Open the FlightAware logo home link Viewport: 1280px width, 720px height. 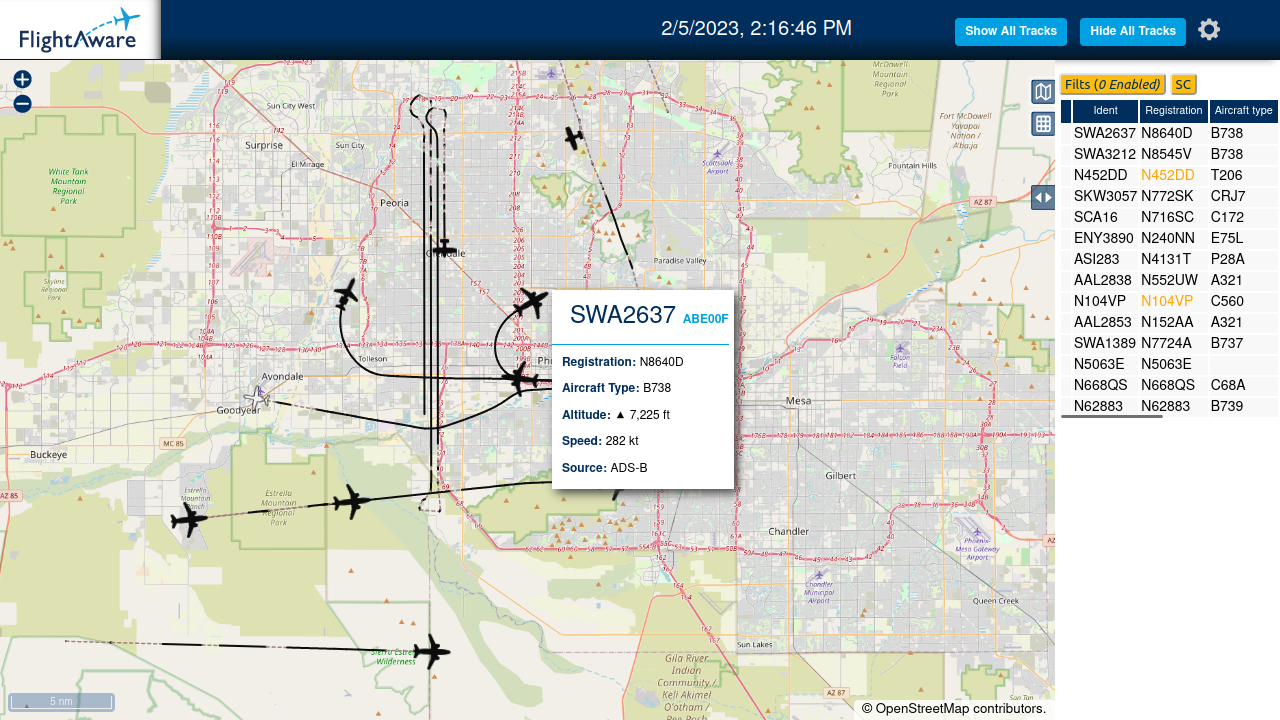click(80, 30)
